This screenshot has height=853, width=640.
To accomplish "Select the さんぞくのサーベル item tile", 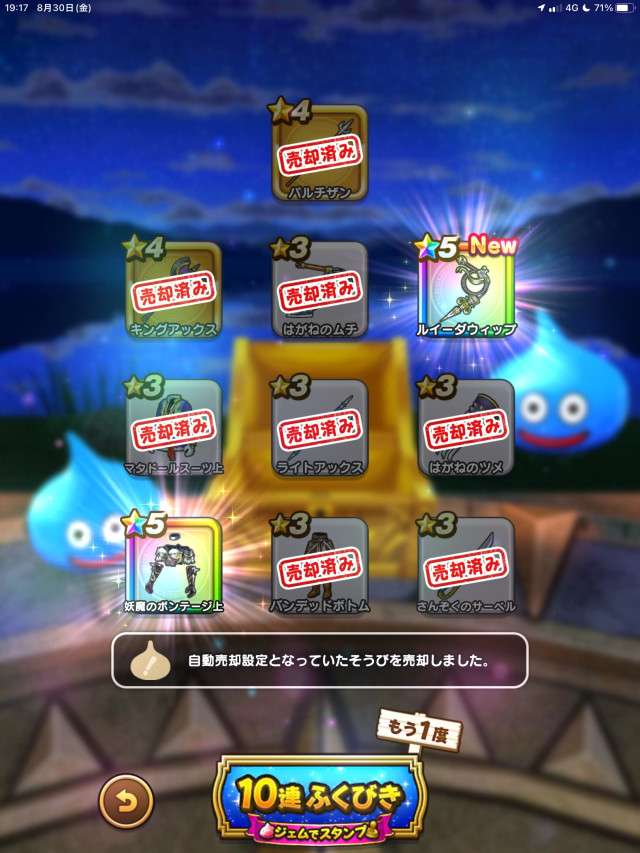I will coord(466,566).
